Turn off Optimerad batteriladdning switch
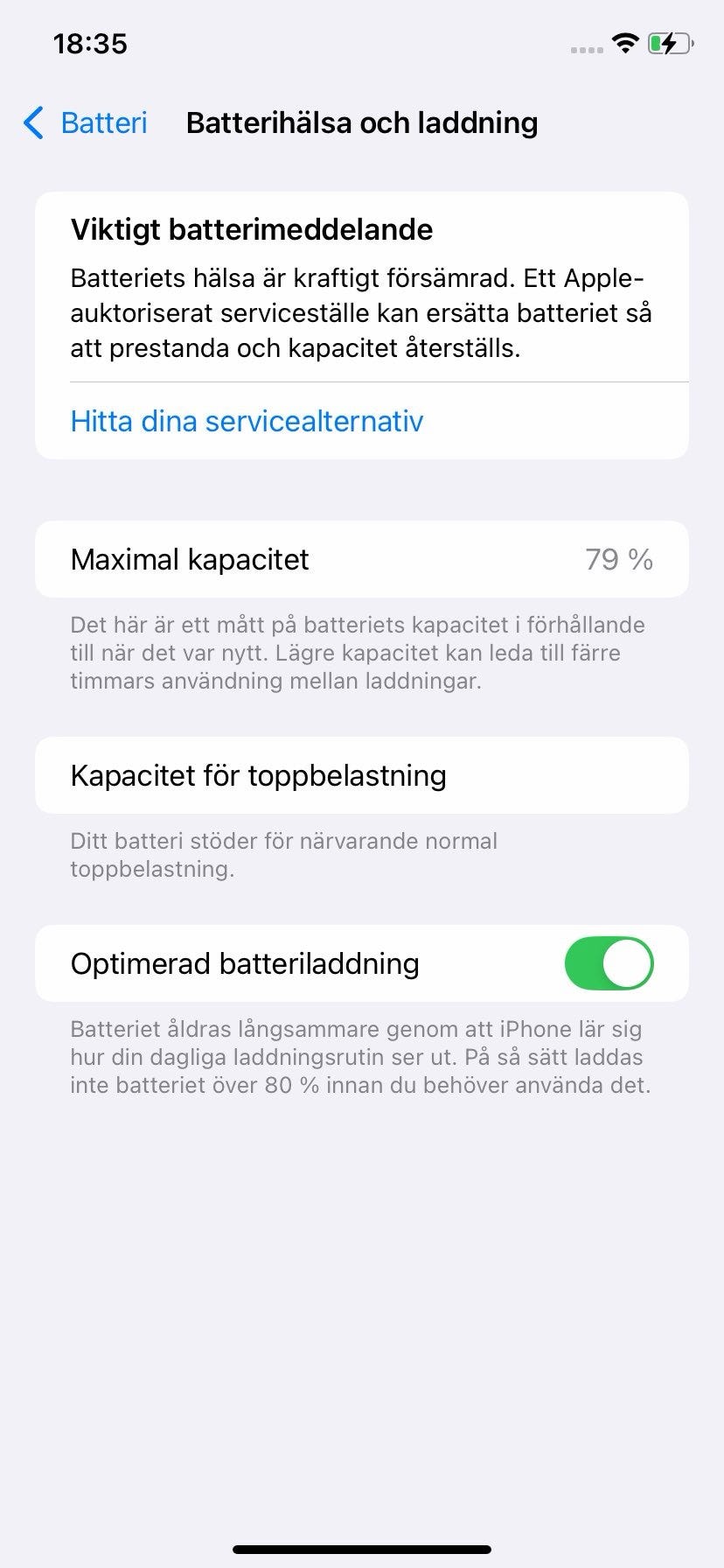724x1568 pixels. [x=609, y=963]
